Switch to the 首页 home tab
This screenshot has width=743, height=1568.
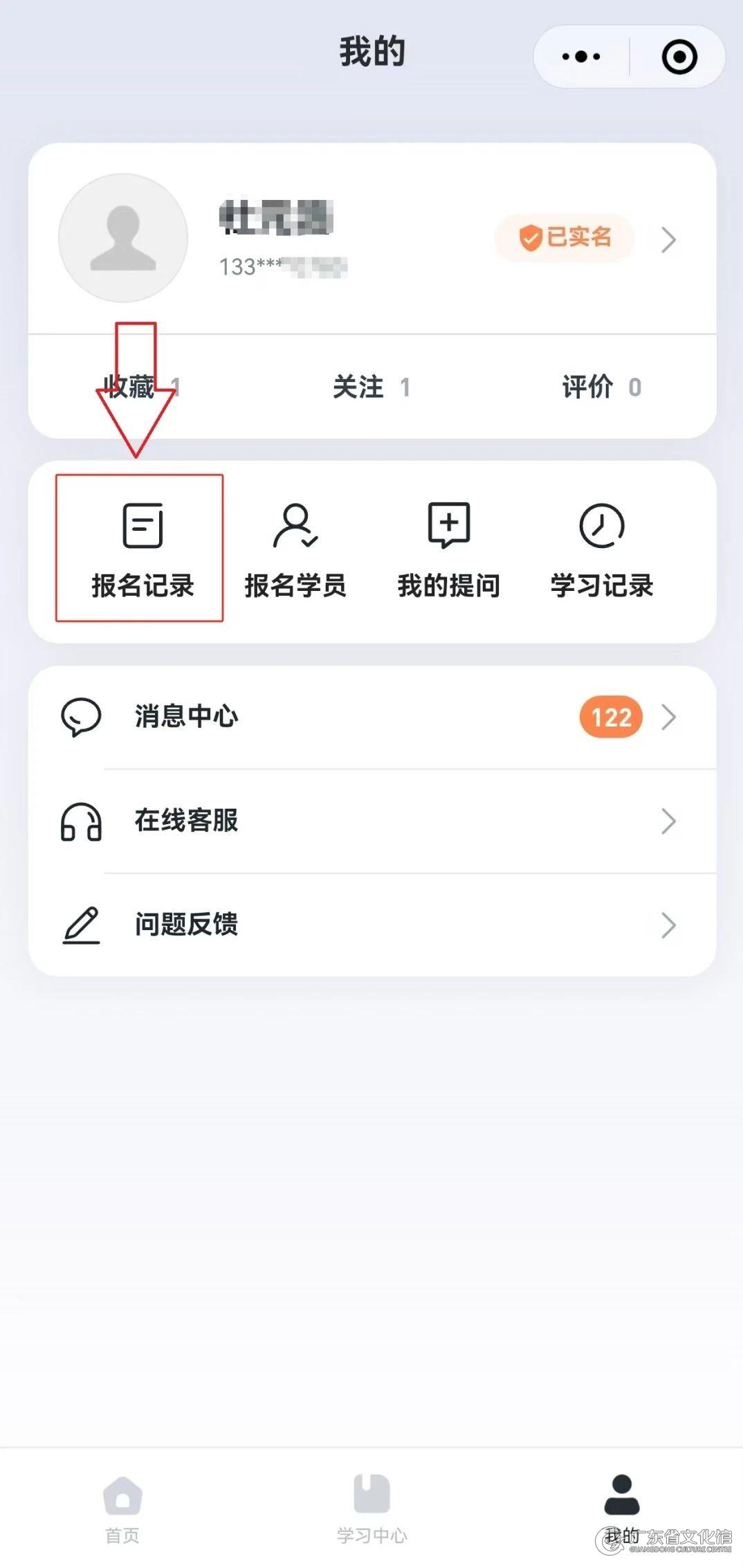coord(122,1509)
